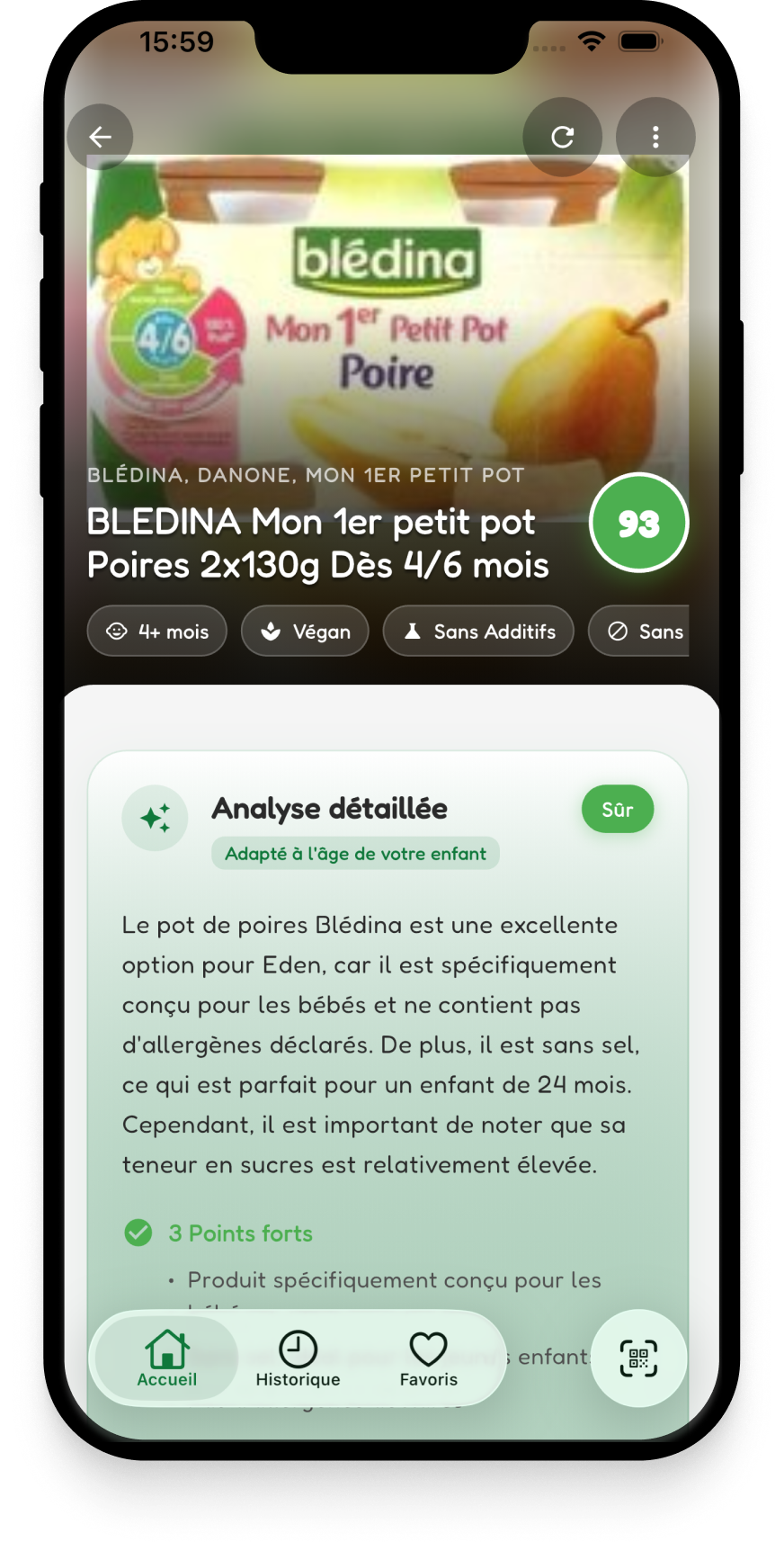Tap the back arrow icon
Image resolution: width=784 pixels, height=1551 pixels.
(101, 137)
